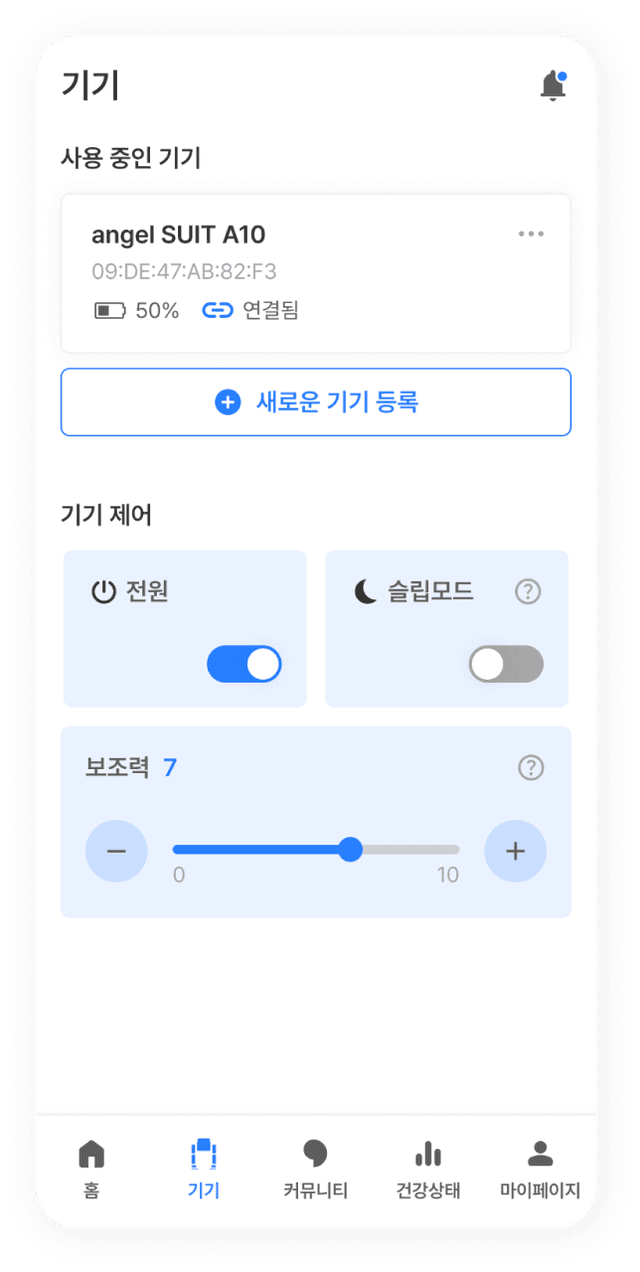Enable 슬립모드 sleep mode
The width and height of the screenshot is (640, 1272).
[x=506, y=664]
